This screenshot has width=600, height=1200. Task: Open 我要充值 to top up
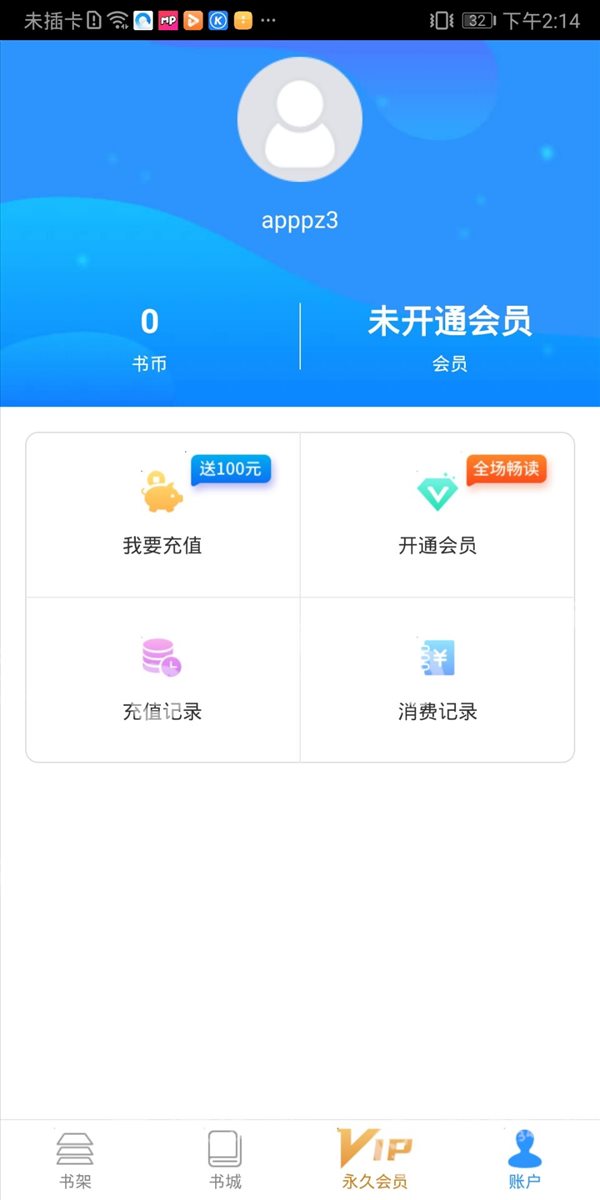pos(163,515)
